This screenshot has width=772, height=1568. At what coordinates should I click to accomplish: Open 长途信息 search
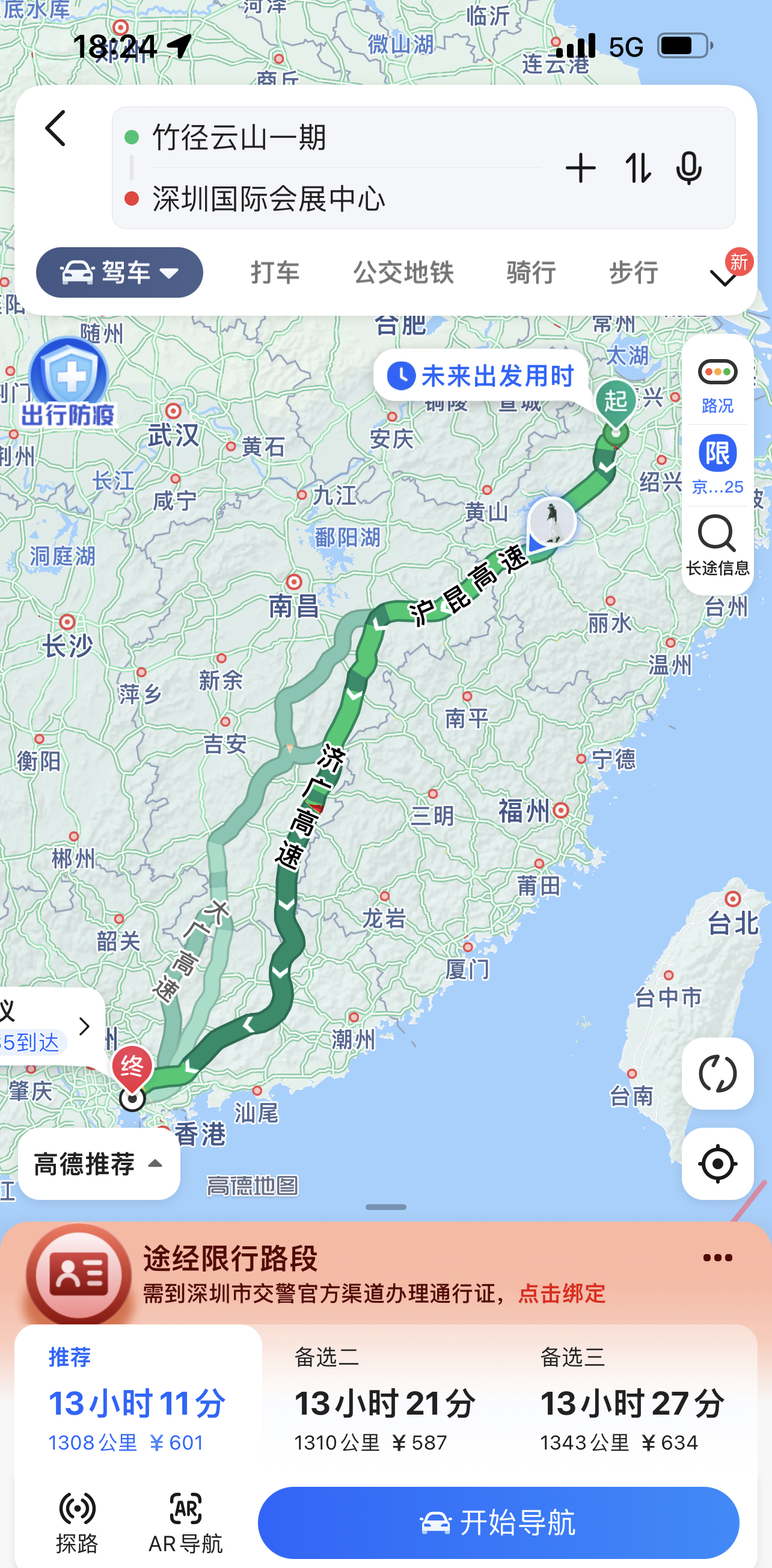pyautogui.click(x=717, y=545)
